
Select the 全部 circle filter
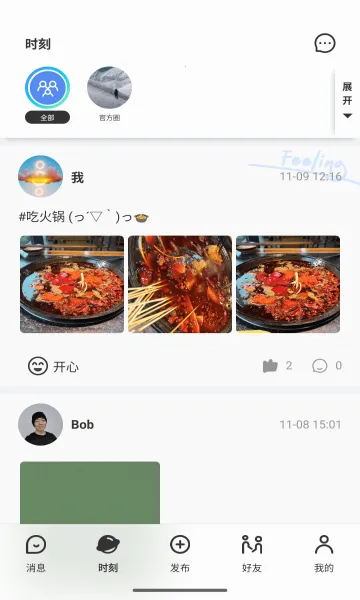coord(47,88)
